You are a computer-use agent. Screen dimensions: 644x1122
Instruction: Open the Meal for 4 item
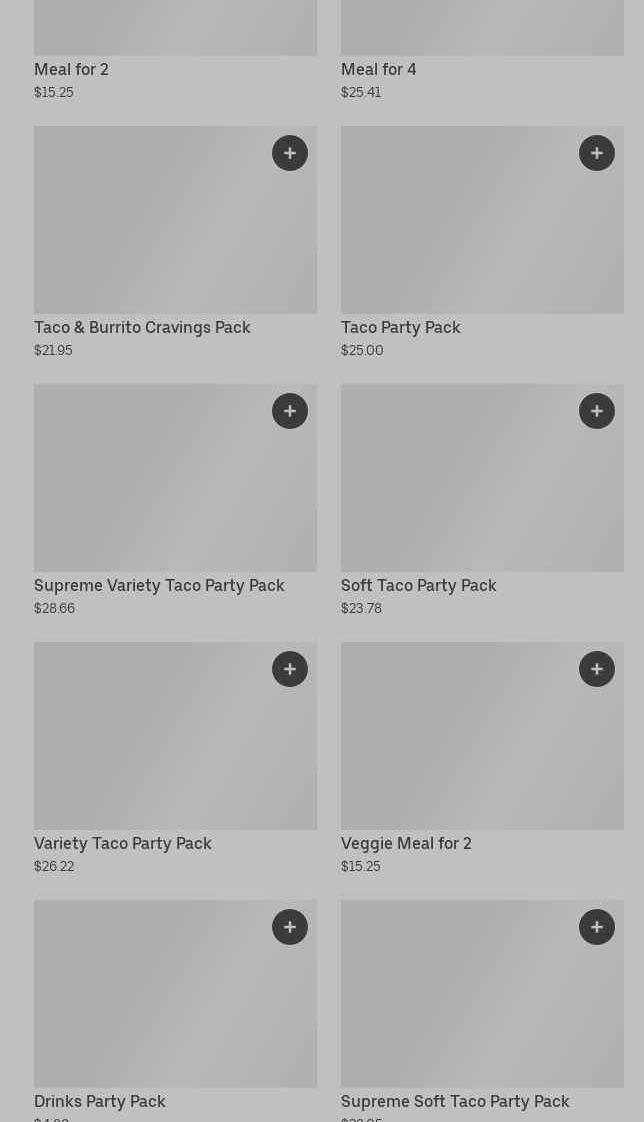coord(378,70)
